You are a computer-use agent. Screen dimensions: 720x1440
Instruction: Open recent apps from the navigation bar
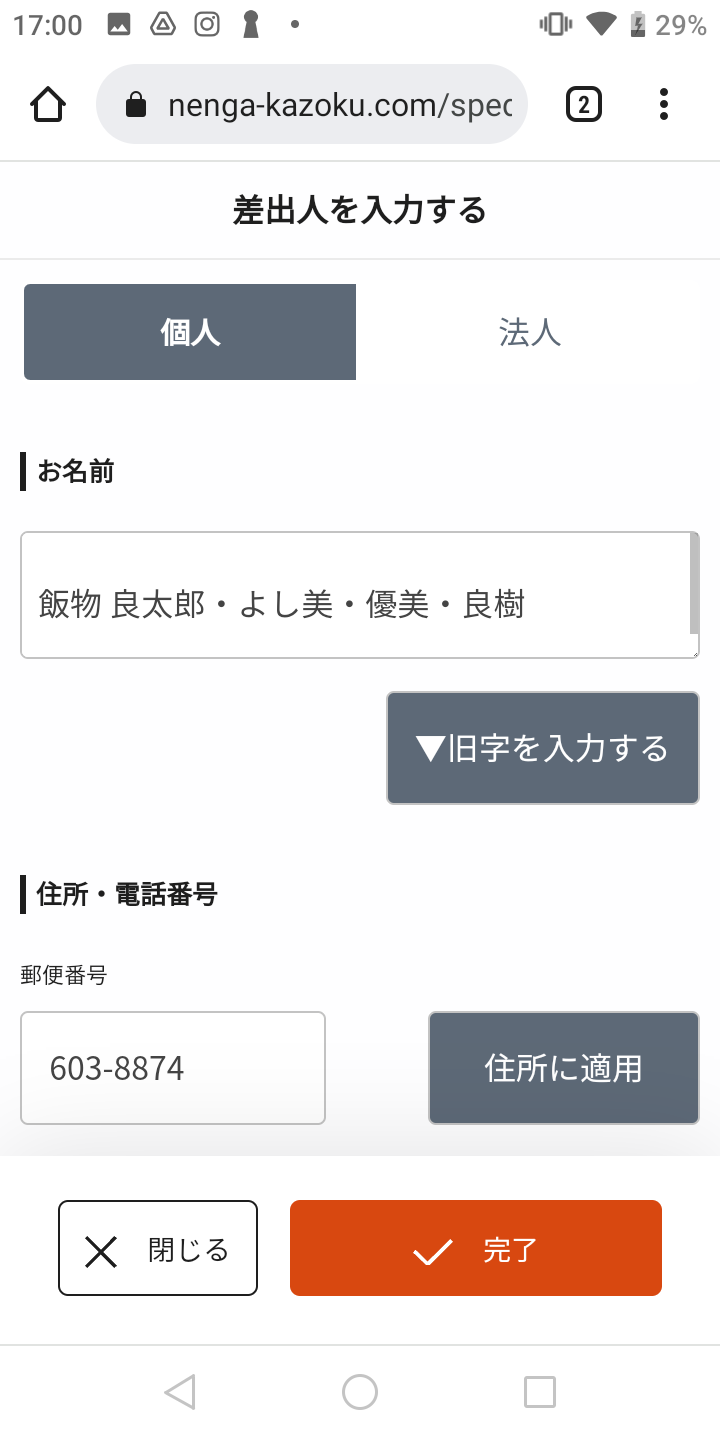pos(540,1391)
